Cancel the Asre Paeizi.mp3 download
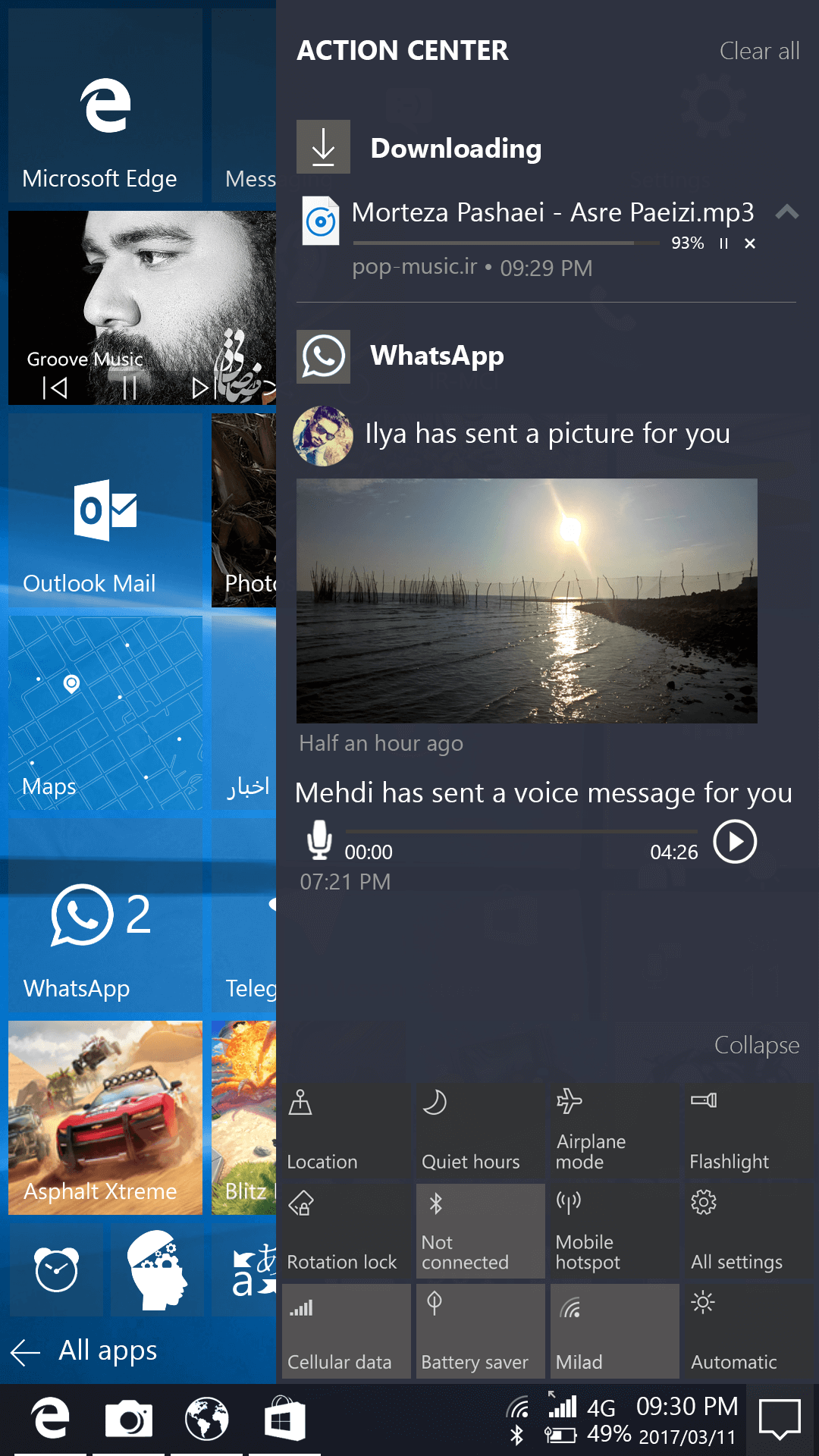Viewport: 819px width, 1456px height. pos(750,243)
